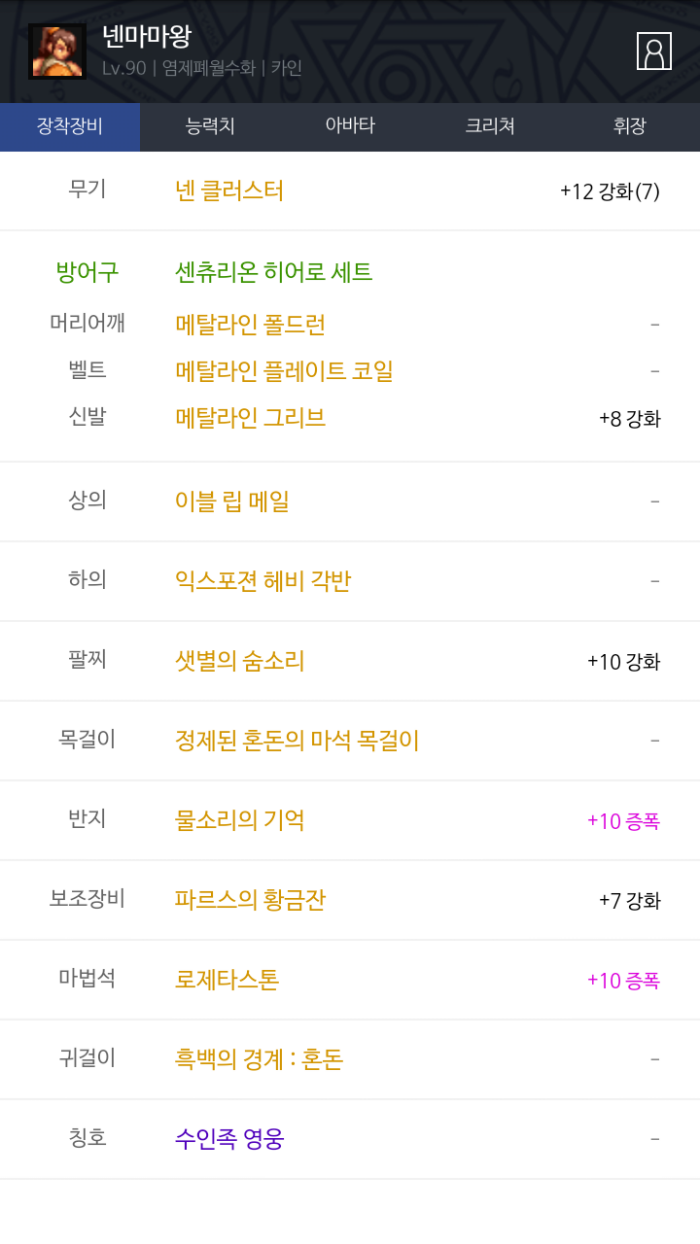Switch to the 아바타 tab

click(x=350, y=126)
